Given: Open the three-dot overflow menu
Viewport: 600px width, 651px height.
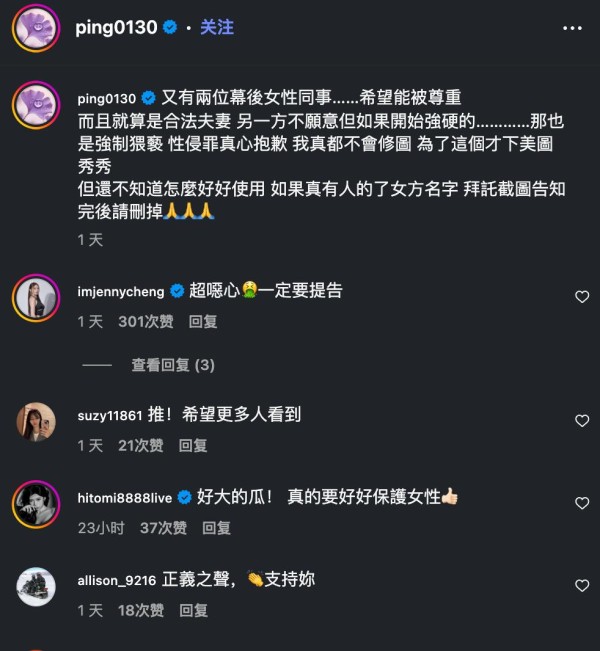Looking at the screenshot, I should [572, 28].
